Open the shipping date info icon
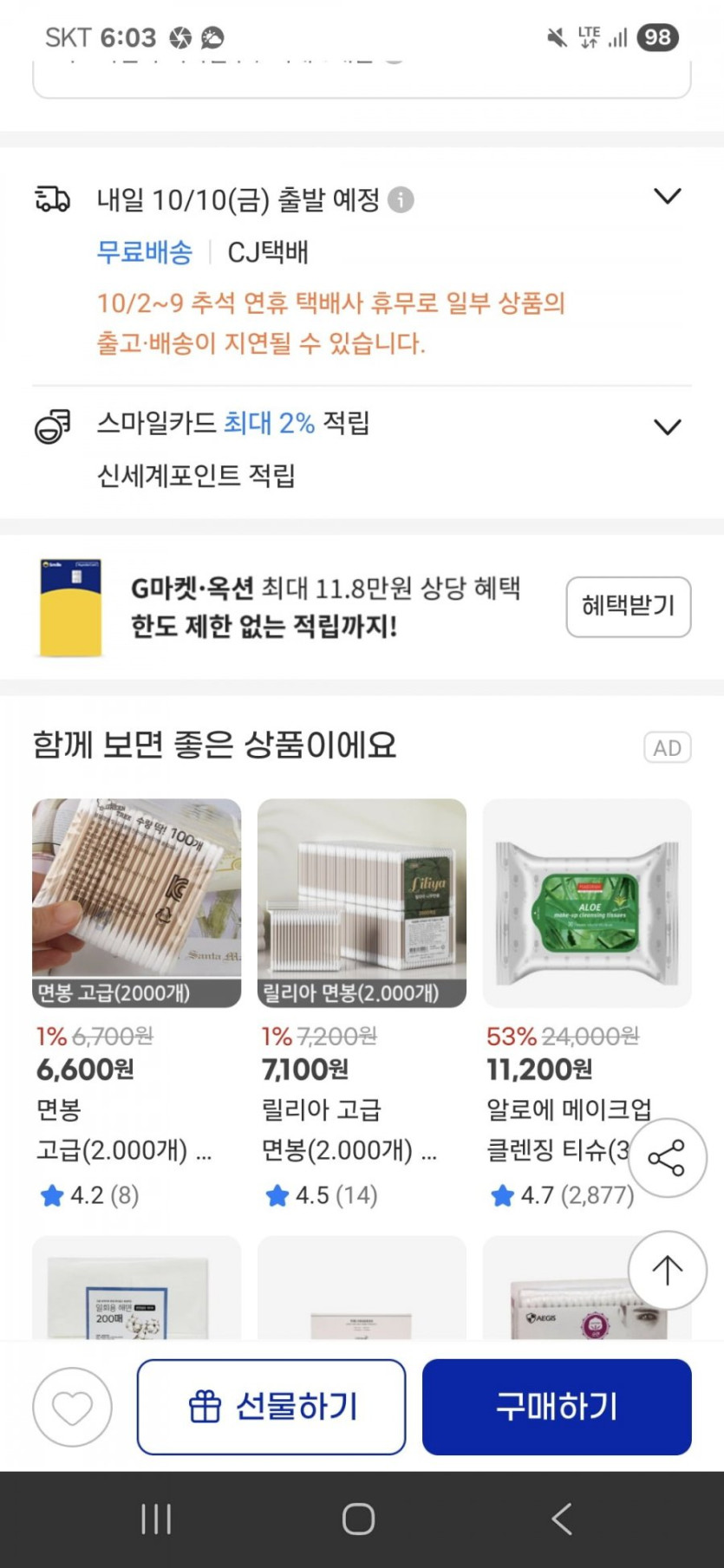This screenshot has width=724, height=1568. pos(401,200)
